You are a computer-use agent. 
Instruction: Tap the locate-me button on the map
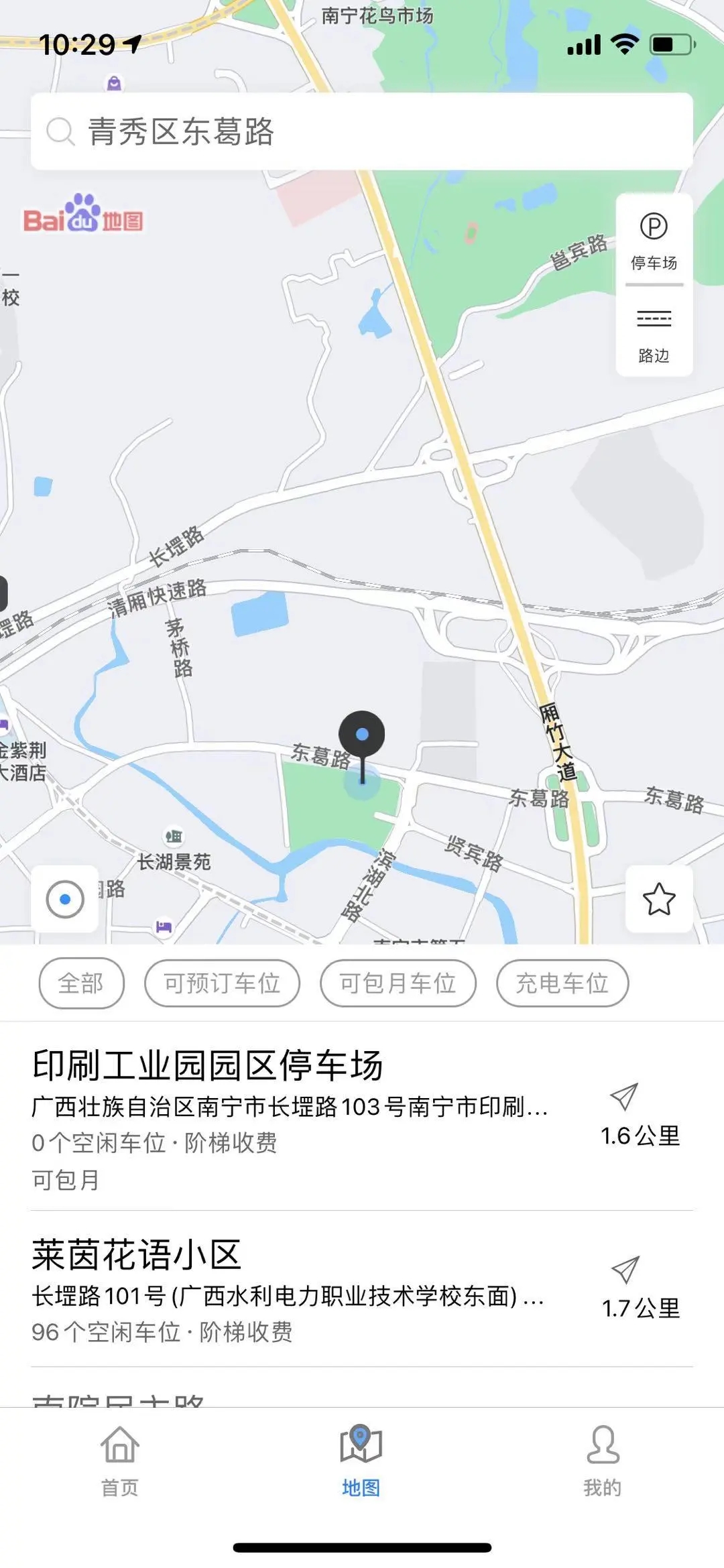click(66, 900)
